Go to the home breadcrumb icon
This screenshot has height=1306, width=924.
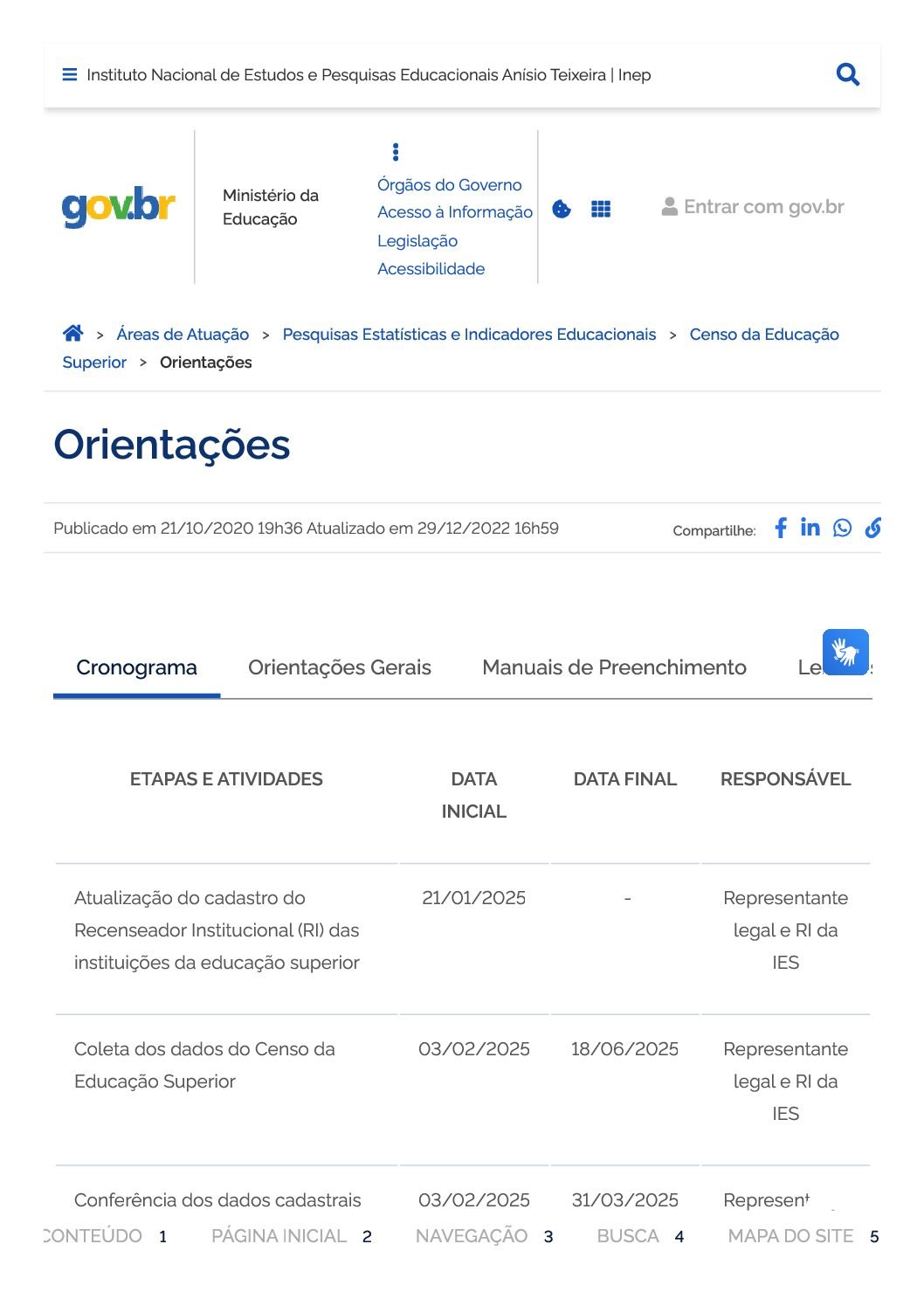tap(73, 333)
